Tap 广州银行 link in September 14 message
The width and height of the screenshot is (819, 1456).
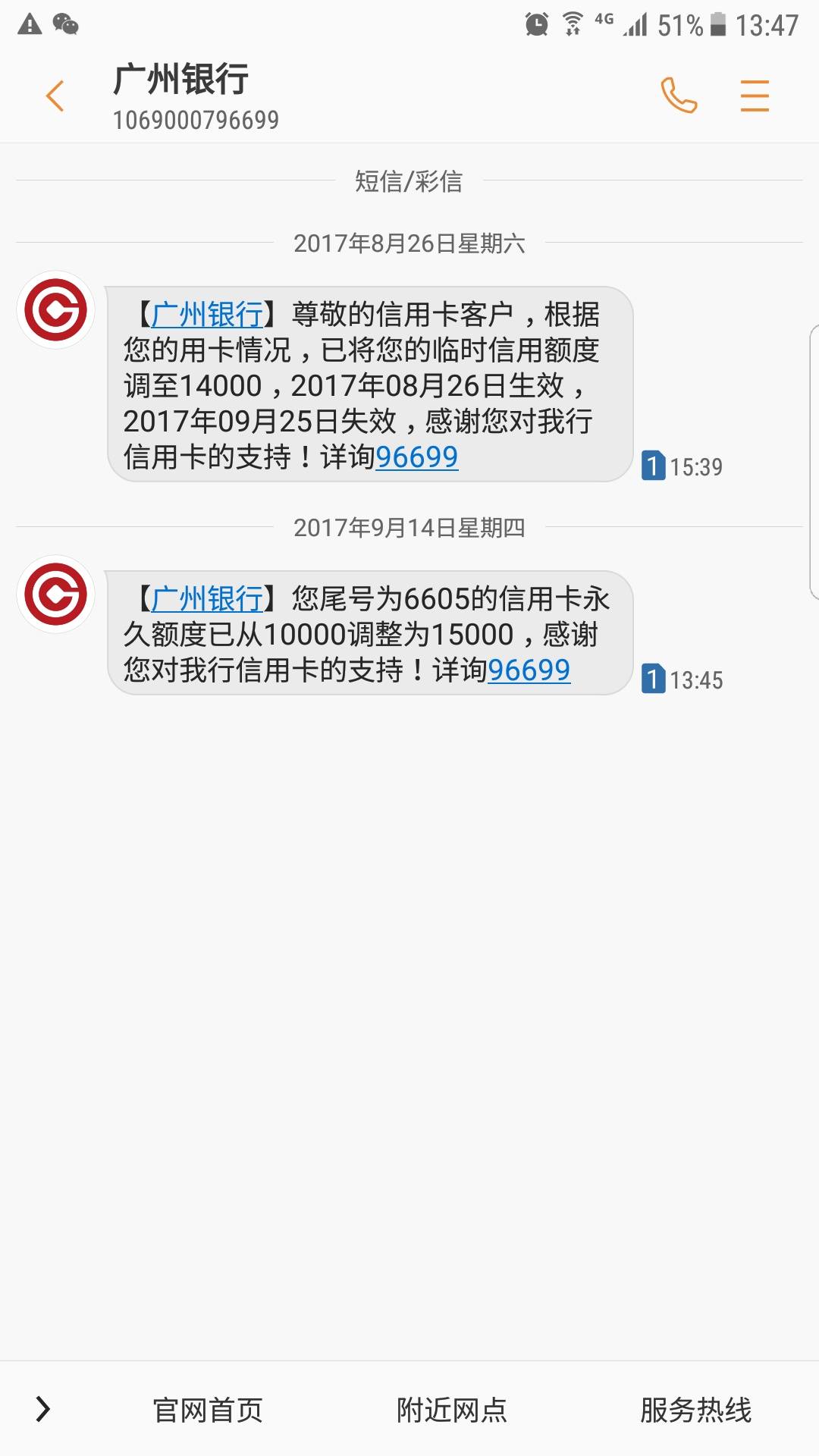click(207, 598)
